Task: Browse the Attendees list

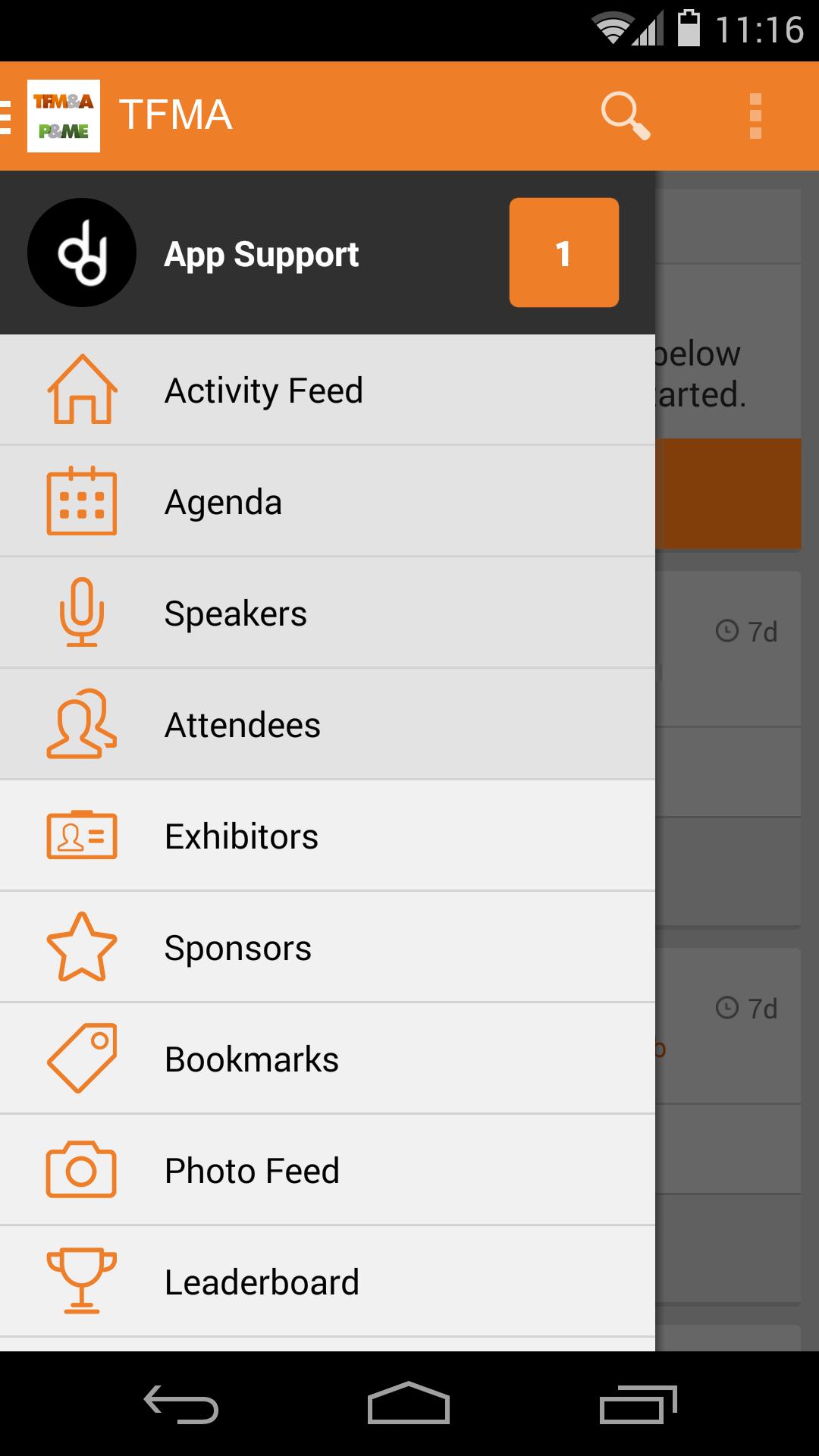Action: [328, 725]
